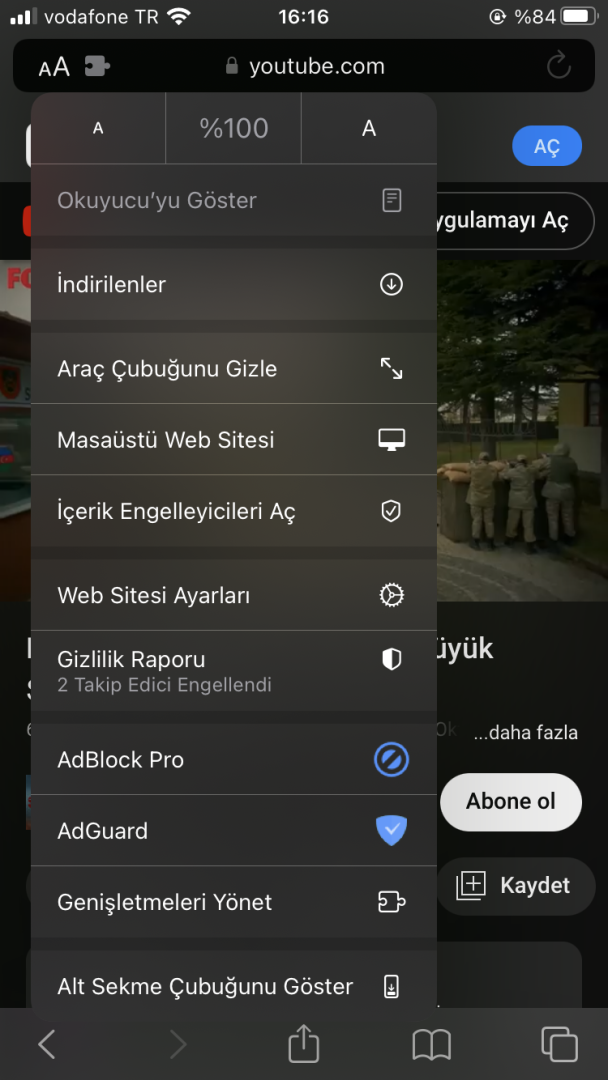608x1080 pixels.
Task: Go back to previous page
Action: [x=46, y=1045]
